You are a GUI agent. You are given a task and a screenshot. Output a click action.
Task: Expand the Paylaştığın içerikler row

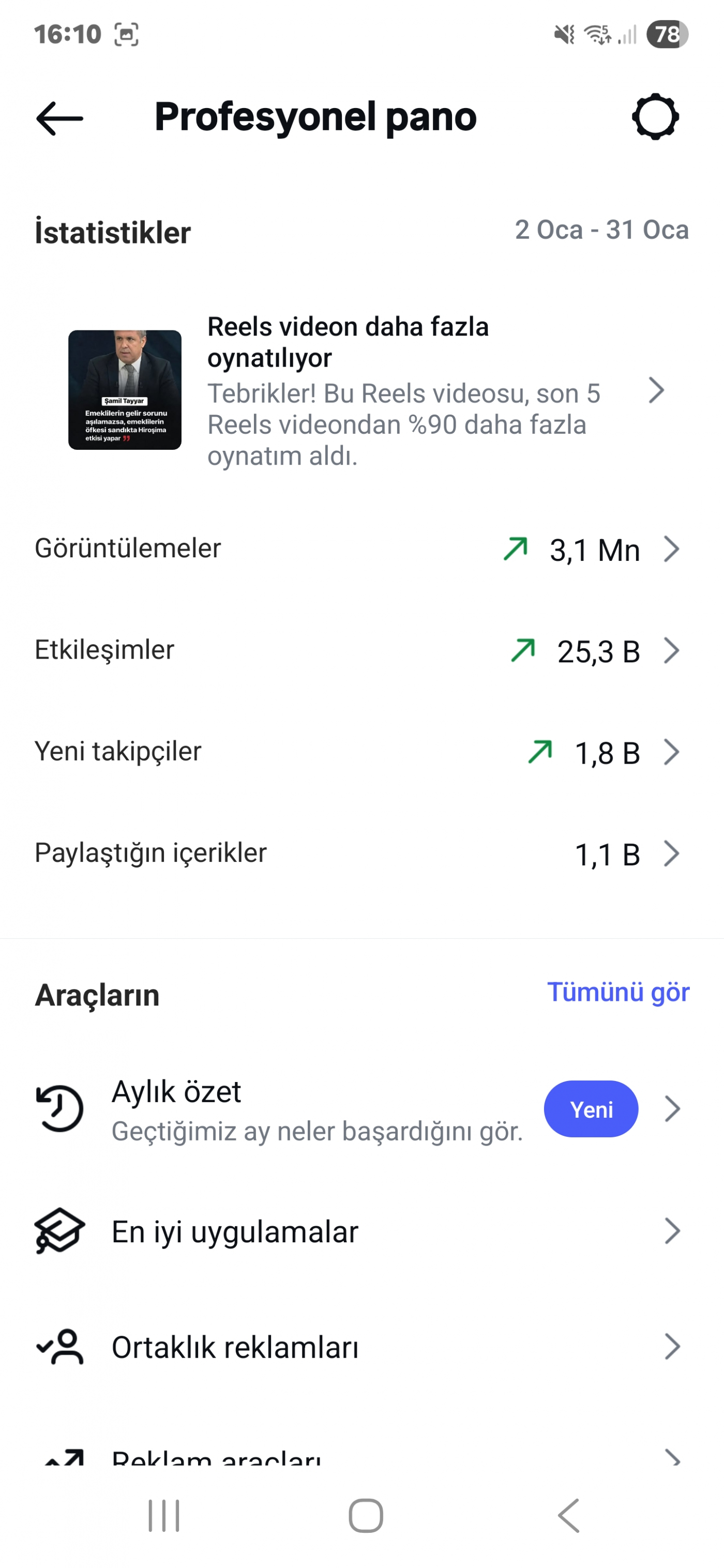[x=672, y=854]
